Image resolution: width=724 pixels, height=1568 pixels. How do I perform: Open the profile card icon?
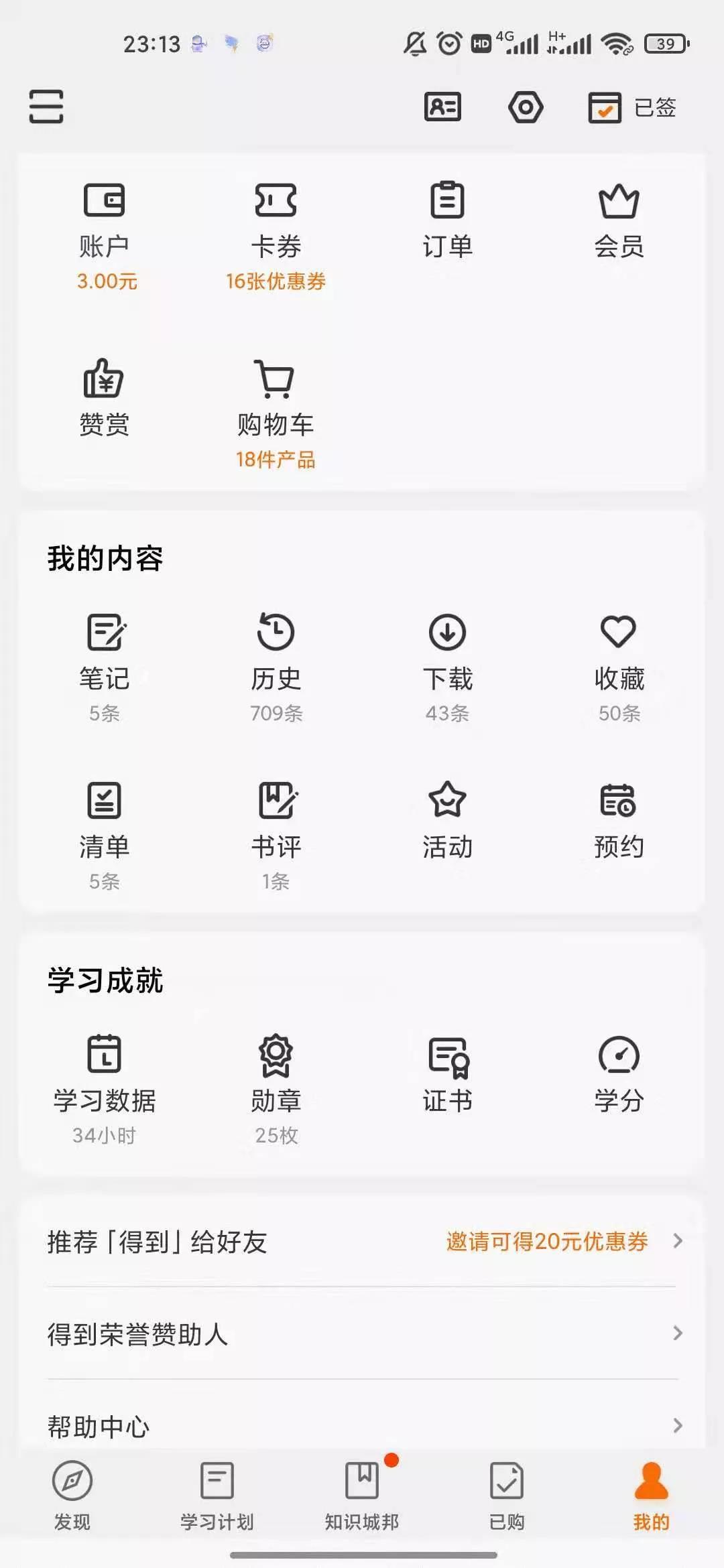point(442,107)
